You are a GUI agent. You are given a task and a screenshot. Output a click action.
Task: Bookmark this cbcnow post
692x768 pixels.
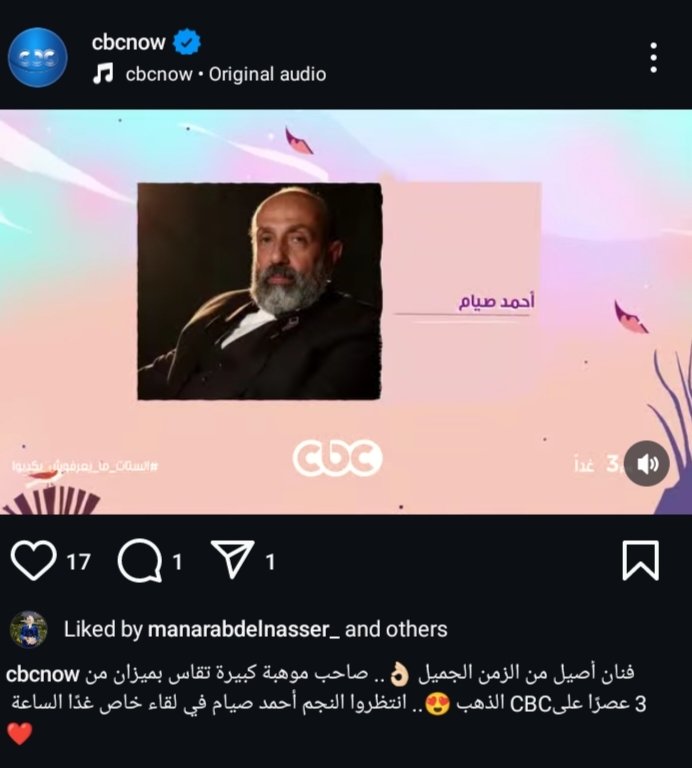[x=640, y=560]
